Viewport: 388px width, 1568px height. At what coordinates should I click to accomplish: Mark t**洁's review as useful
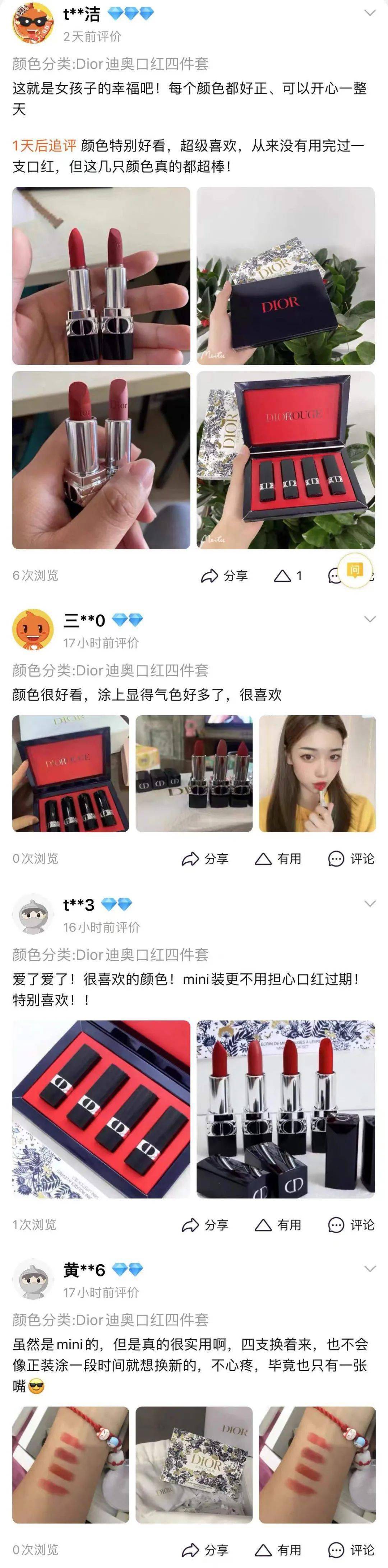[x=287, y=575]
